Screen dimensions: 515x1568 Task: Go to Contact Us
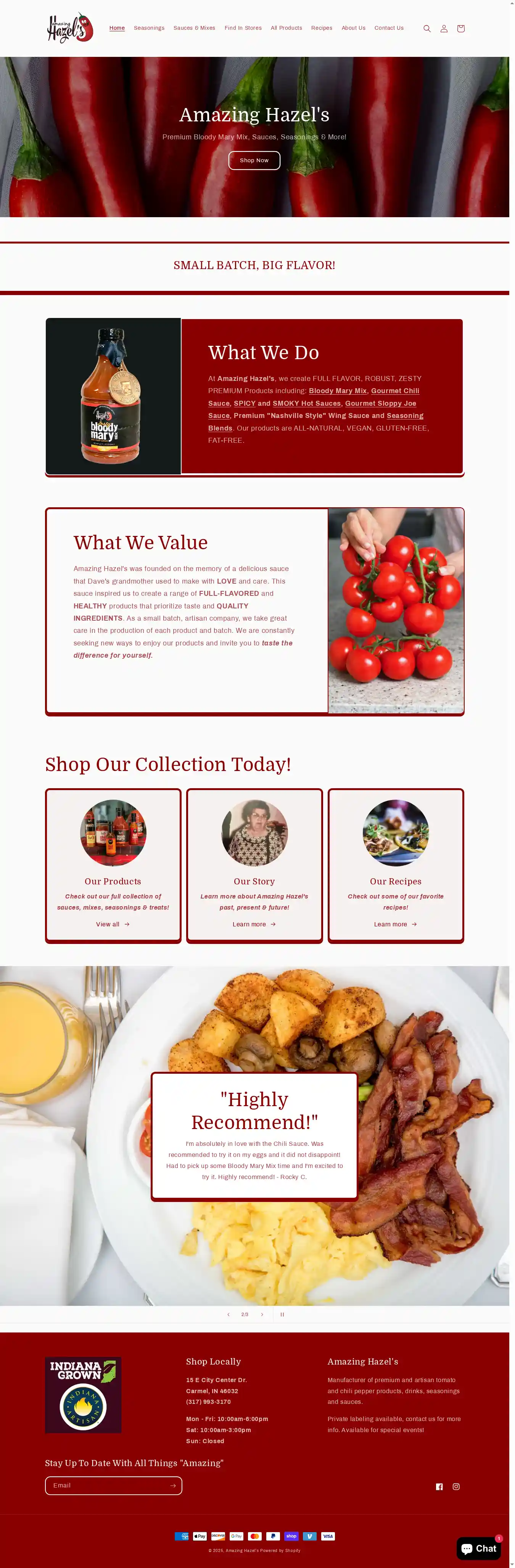(x=388, y=28)
